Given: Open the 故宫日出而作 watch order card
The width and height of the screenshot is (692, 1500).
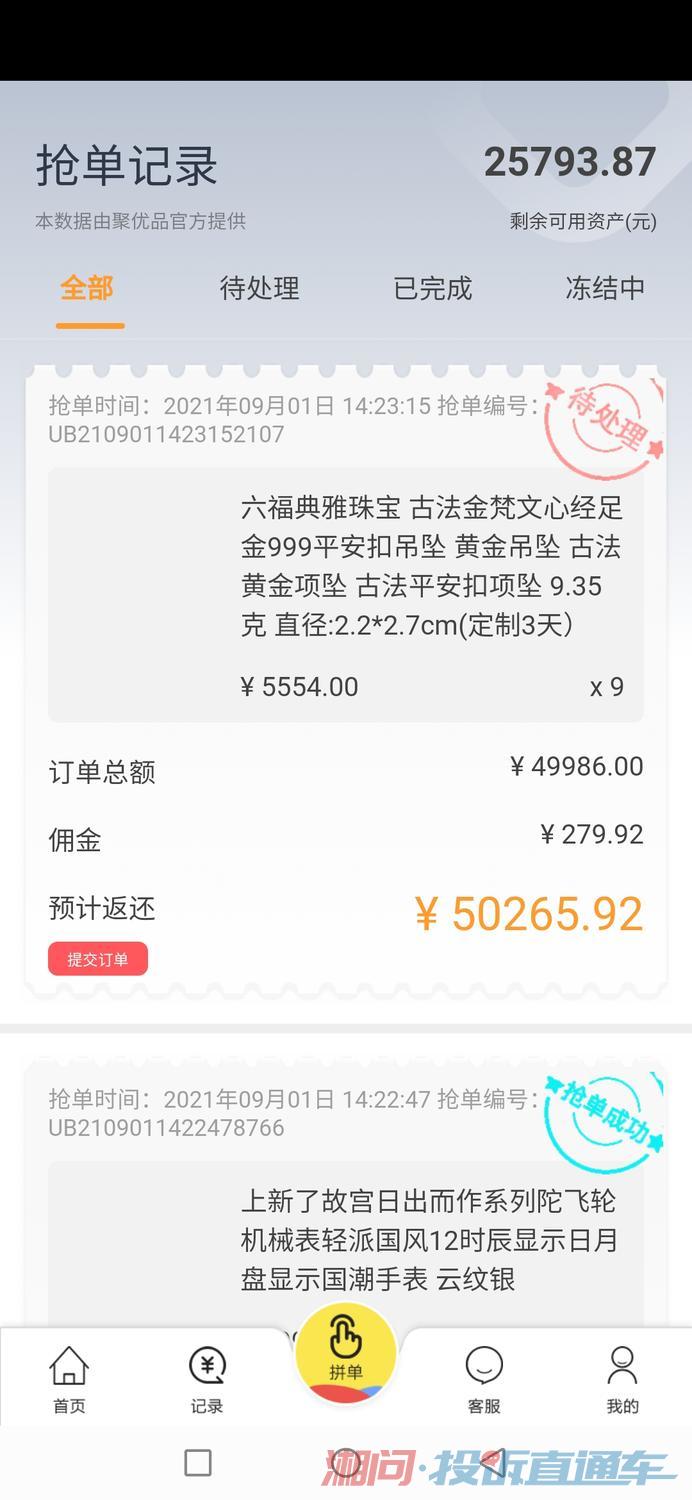Looking at the screenshot, I should 346,1195.
